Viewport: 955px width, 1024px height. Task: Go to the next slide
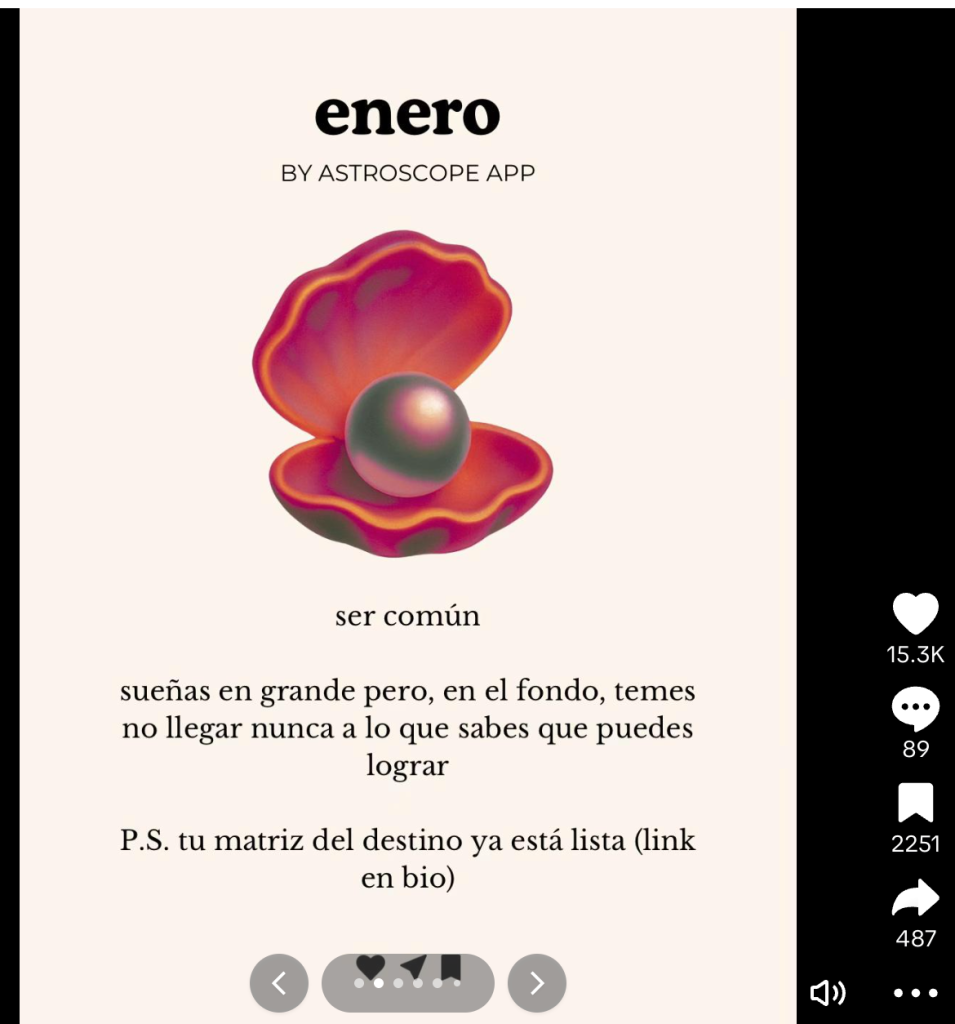pos(537,983)
